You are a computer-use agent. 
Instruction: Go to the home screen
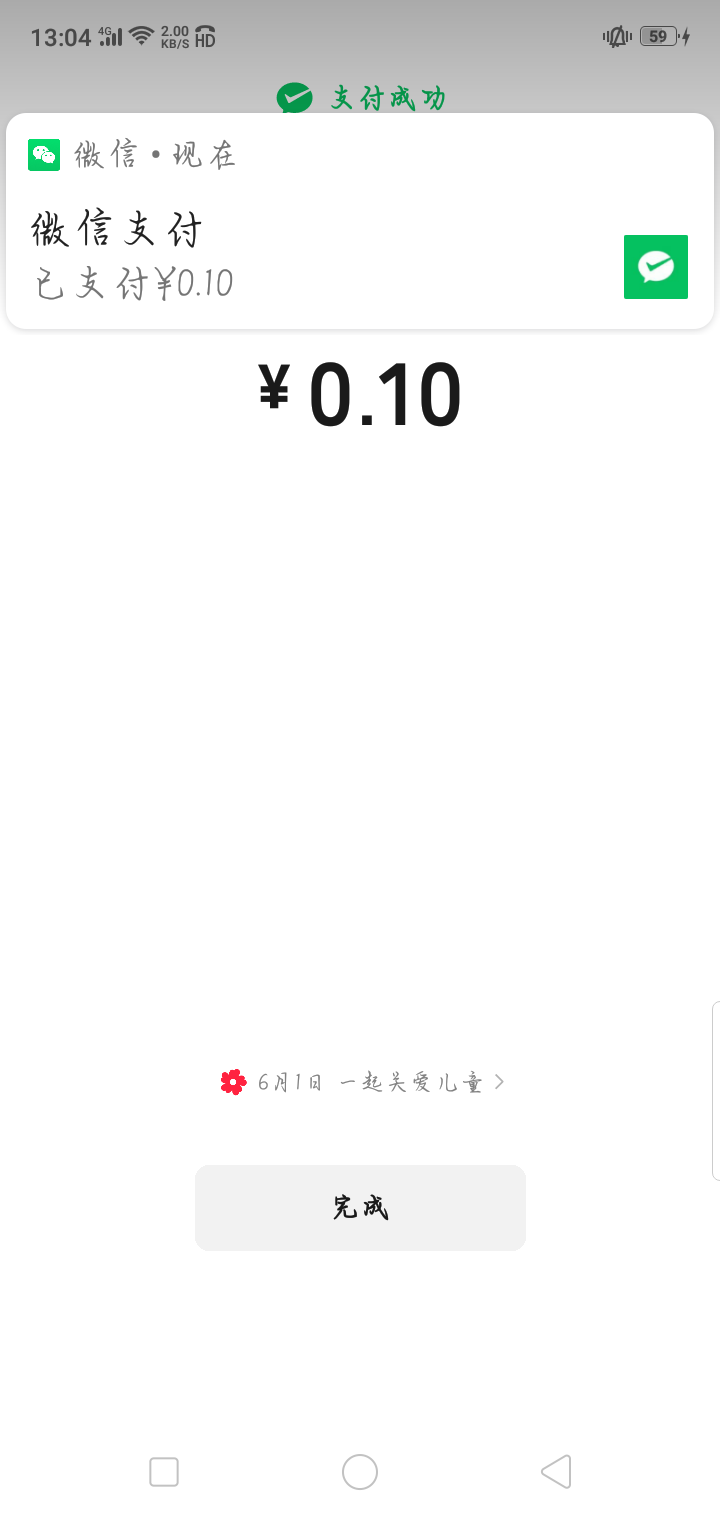click(360, 1472)
